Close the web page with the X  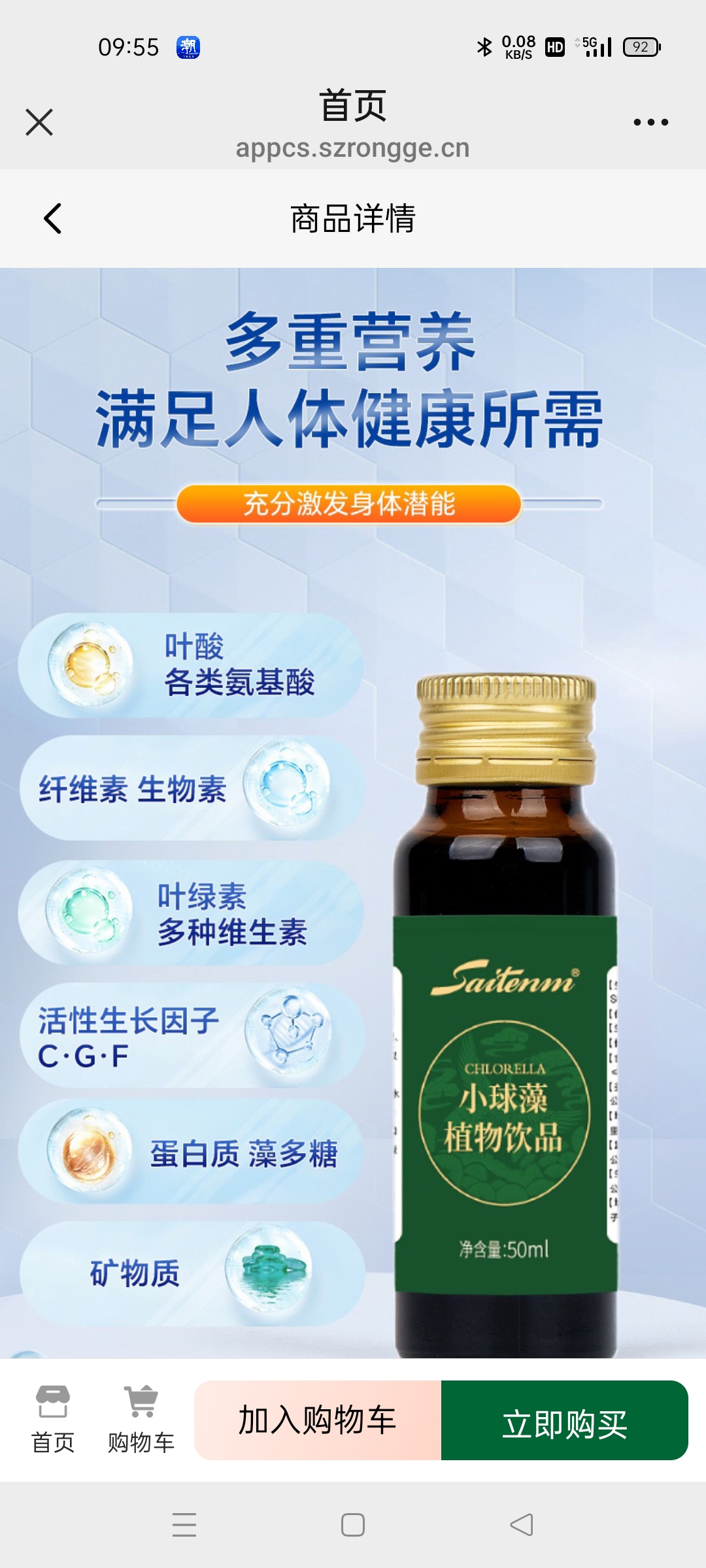[x=39, y=122]
